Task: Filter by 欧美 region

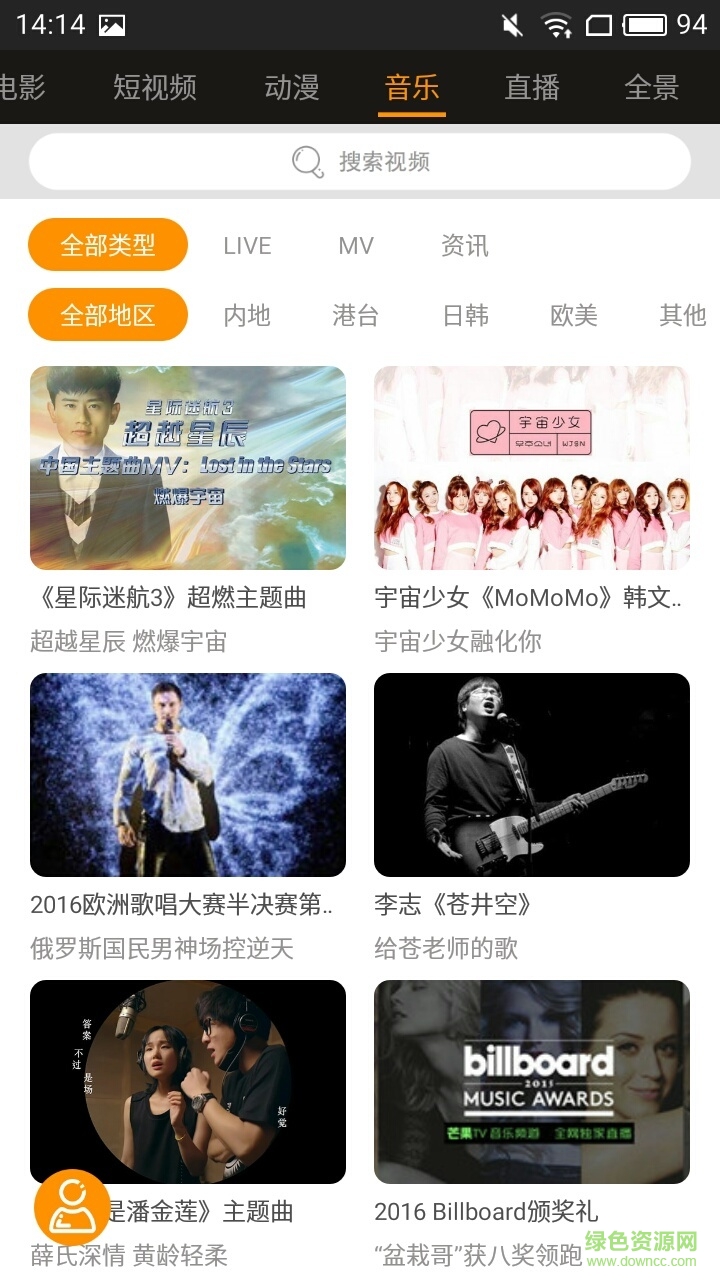Action: tap(574, 315)
